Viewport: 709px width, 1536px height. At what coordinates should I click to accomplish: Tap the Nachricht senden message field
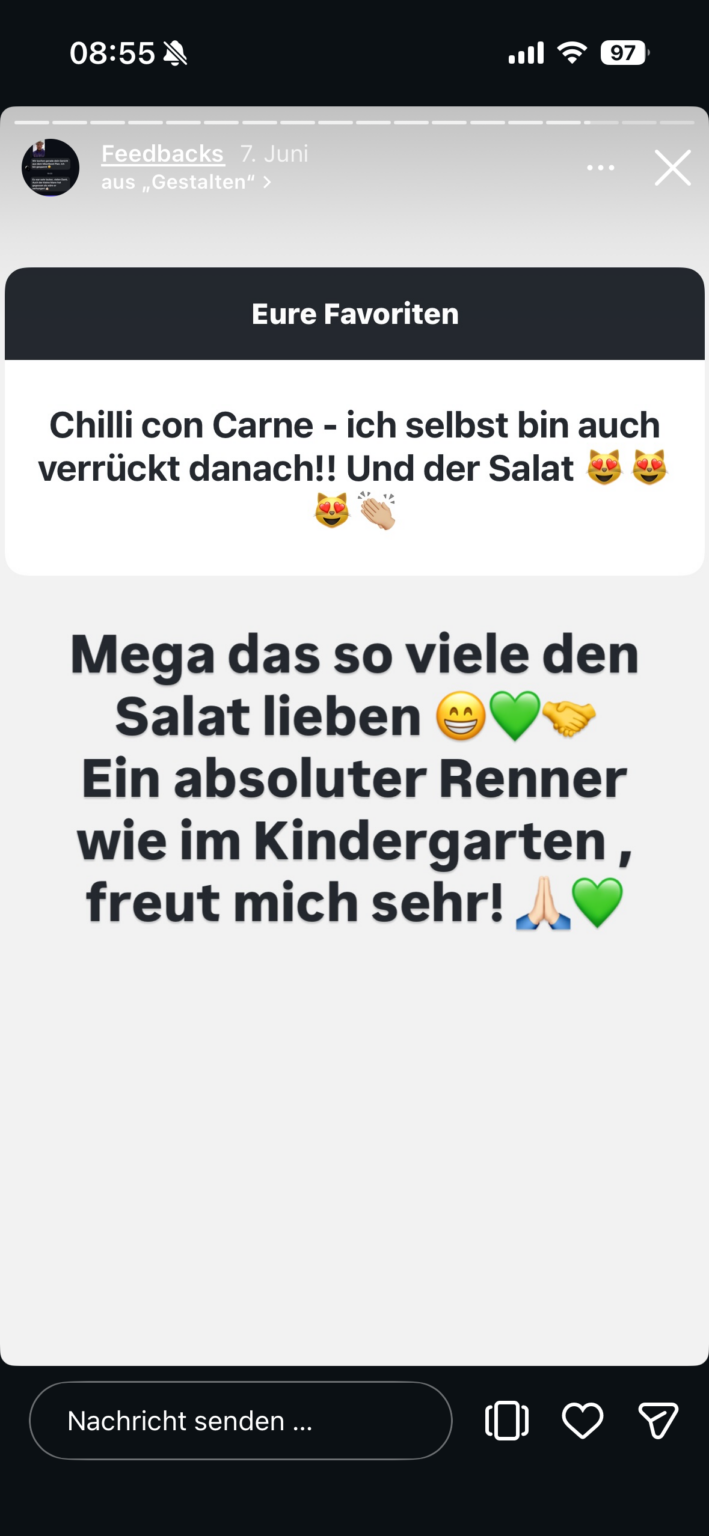point(241,1421)
